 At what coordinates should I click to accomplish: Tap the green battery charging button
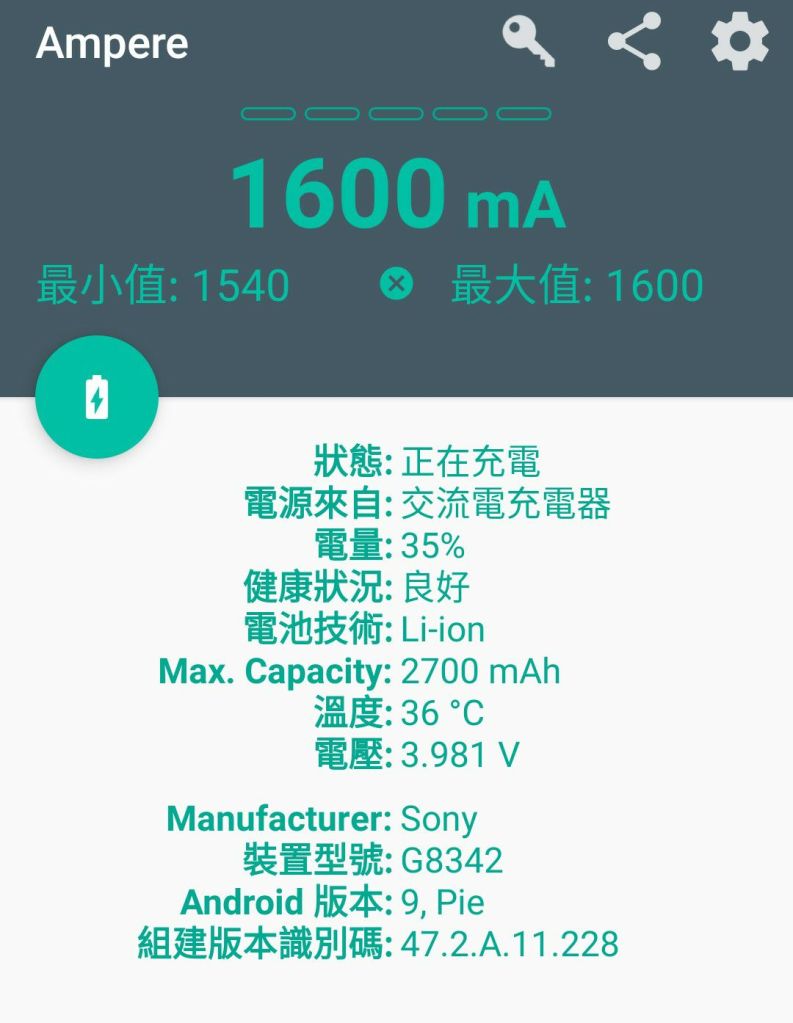[97, 397]
